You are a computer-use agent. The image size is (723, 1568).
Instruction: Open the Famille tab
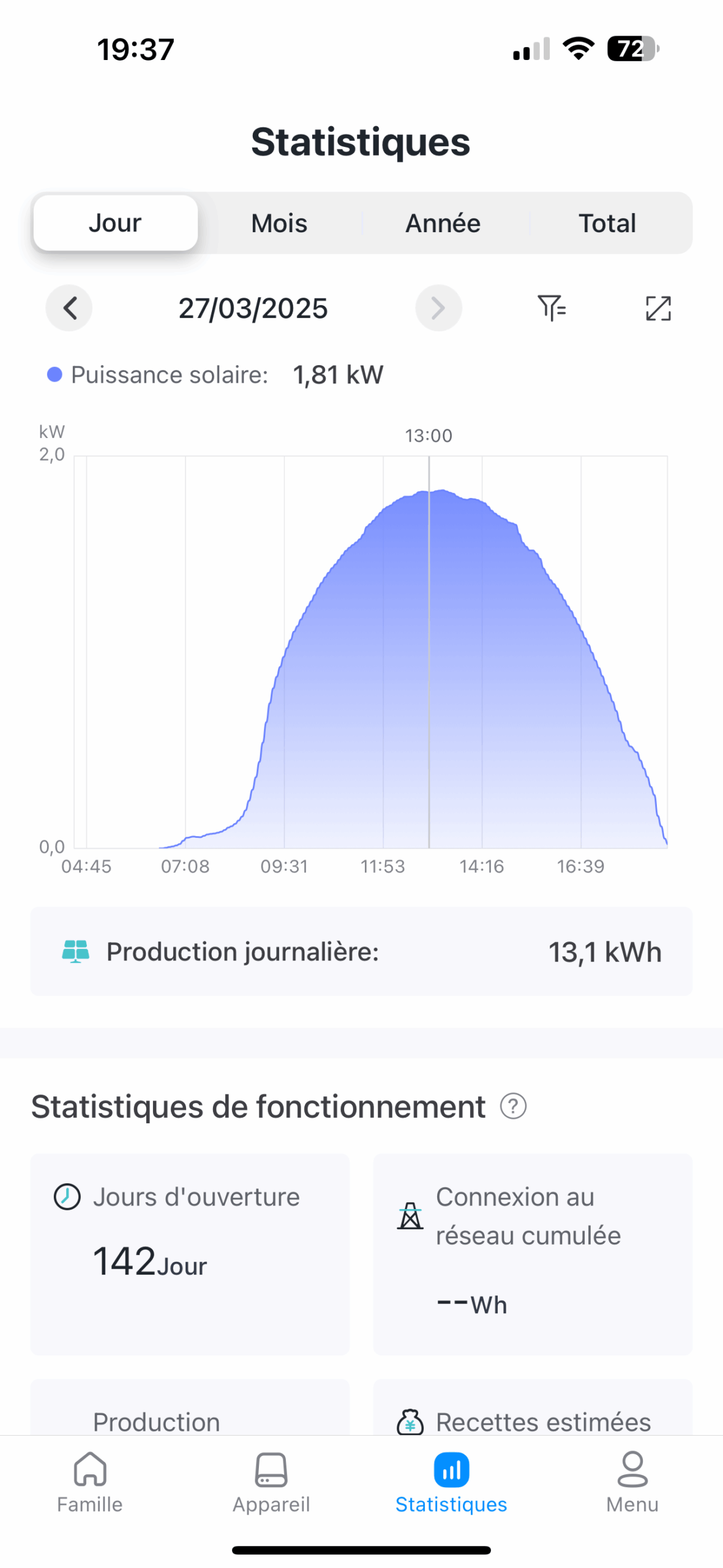[90, 1482]
